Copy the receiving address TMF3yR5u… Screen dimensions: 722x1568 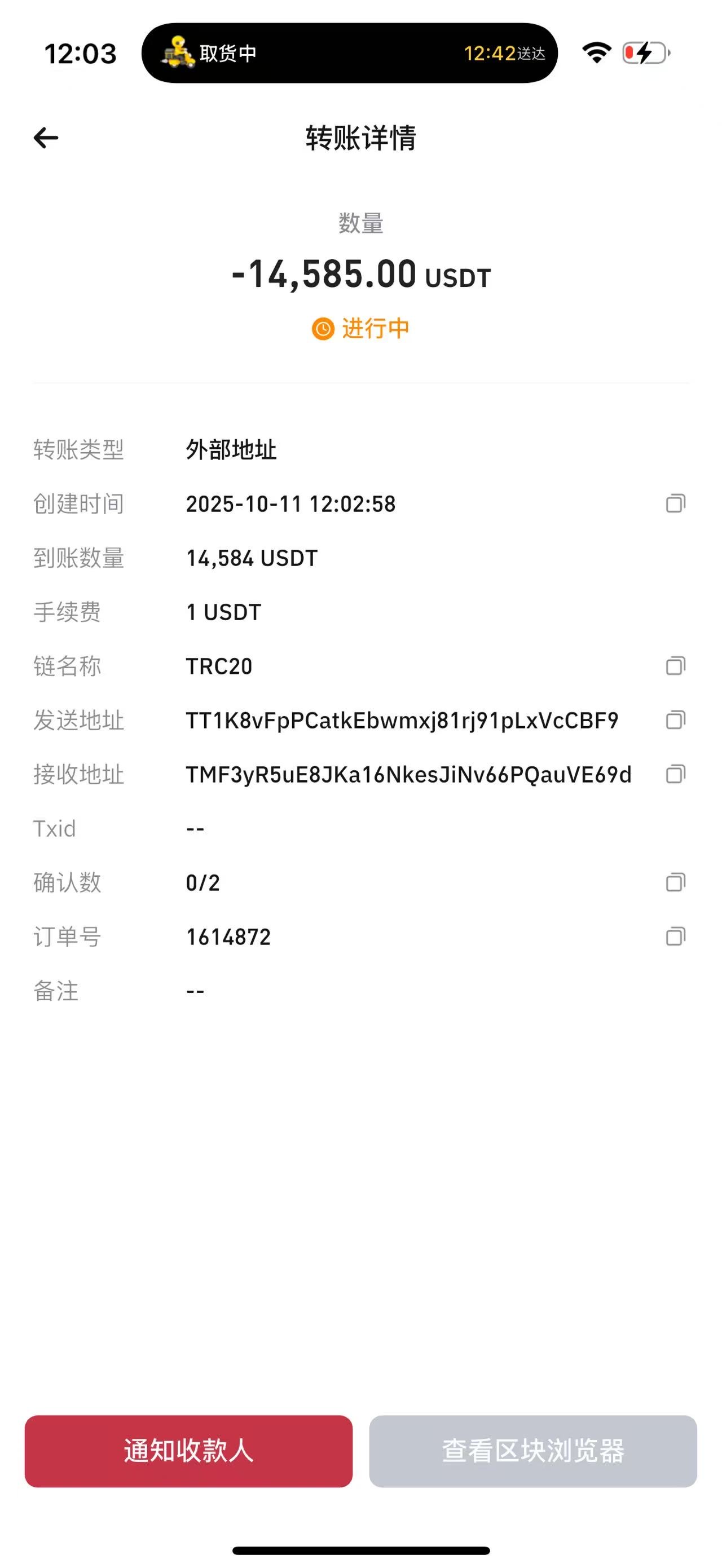[x=675, y=774]
